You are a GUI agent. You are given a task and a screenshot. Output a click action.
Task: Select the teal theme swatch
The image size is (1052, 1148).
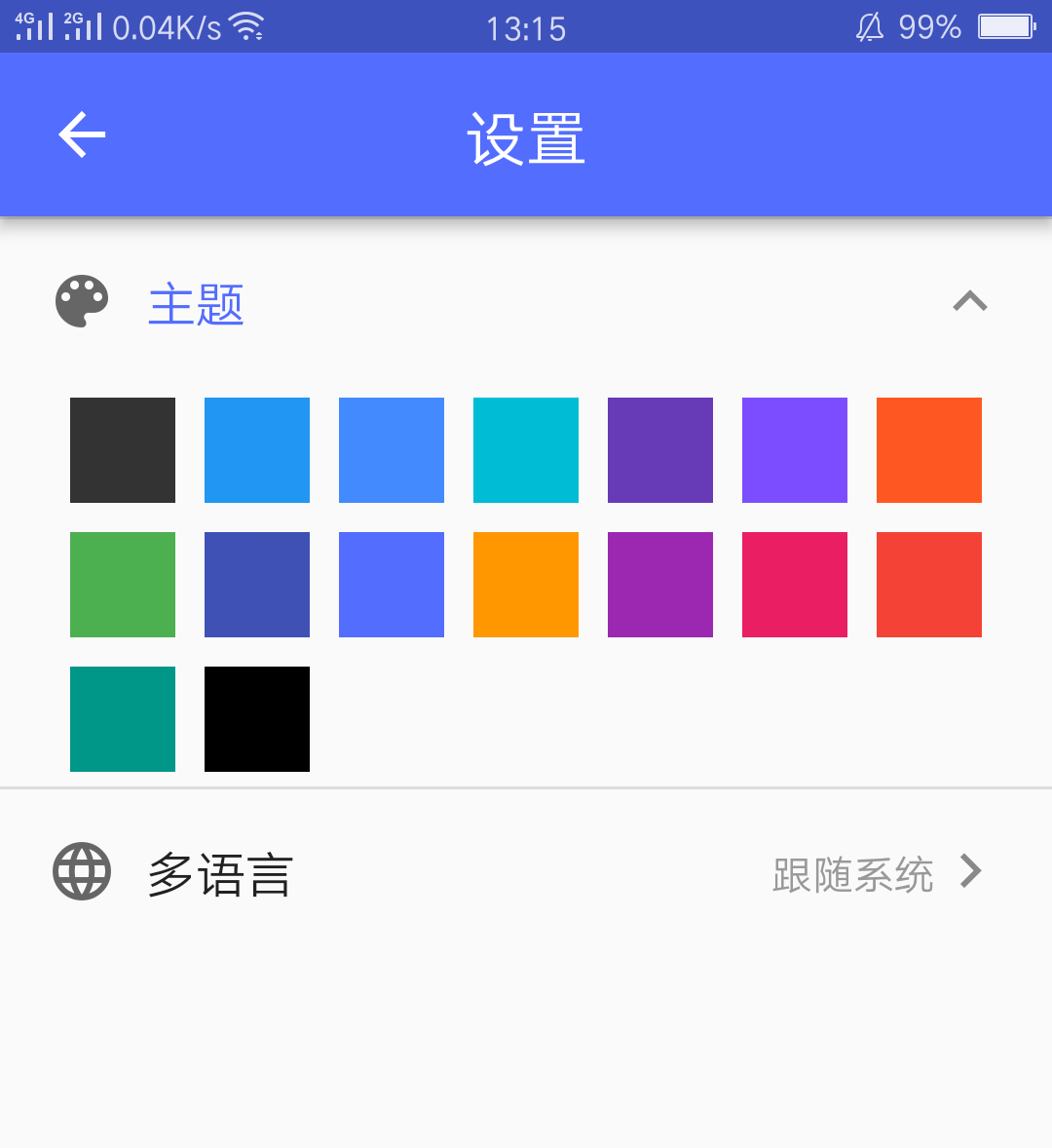123,719
